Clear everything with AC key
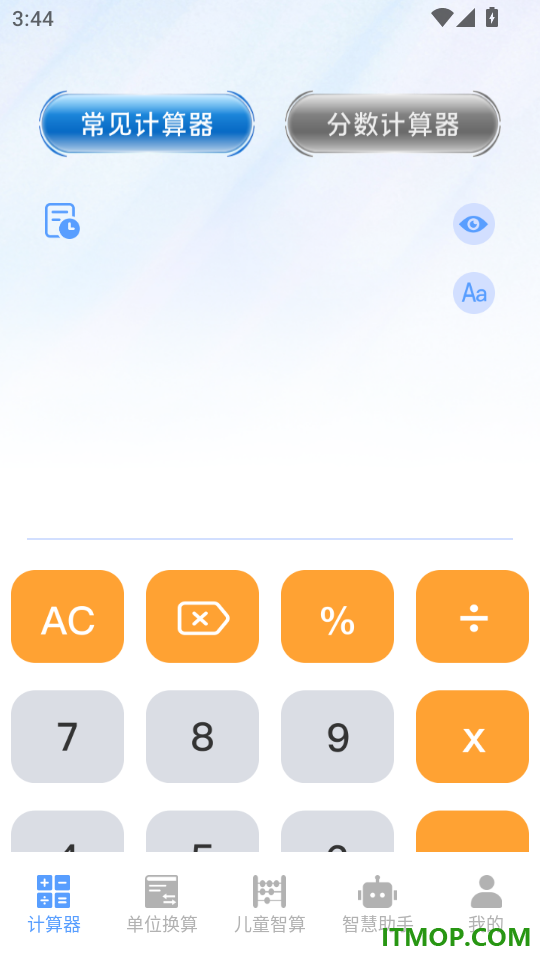The image size is (540, 960). tap(67, 617)
